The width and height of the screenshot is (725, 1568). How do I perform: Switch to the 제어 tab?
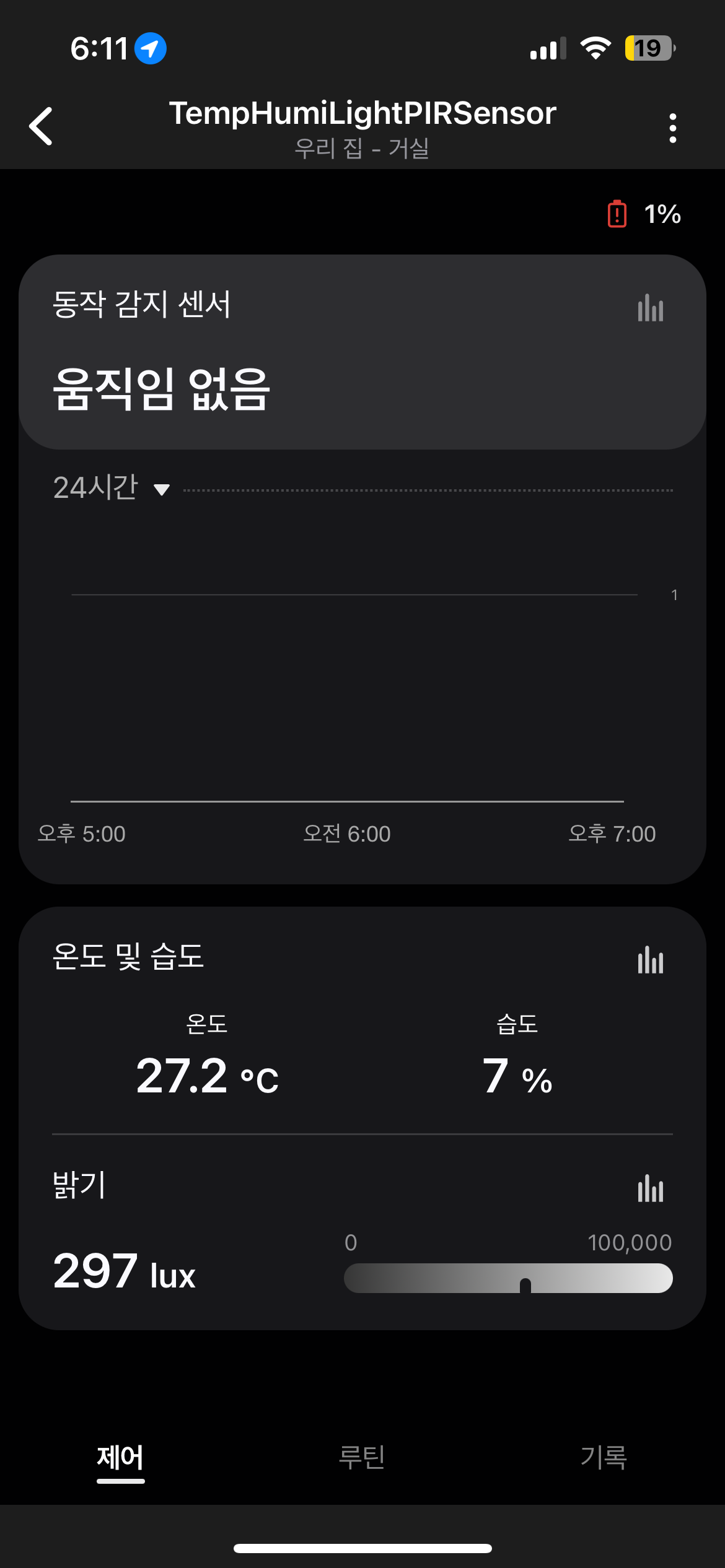coord(120,1458)
